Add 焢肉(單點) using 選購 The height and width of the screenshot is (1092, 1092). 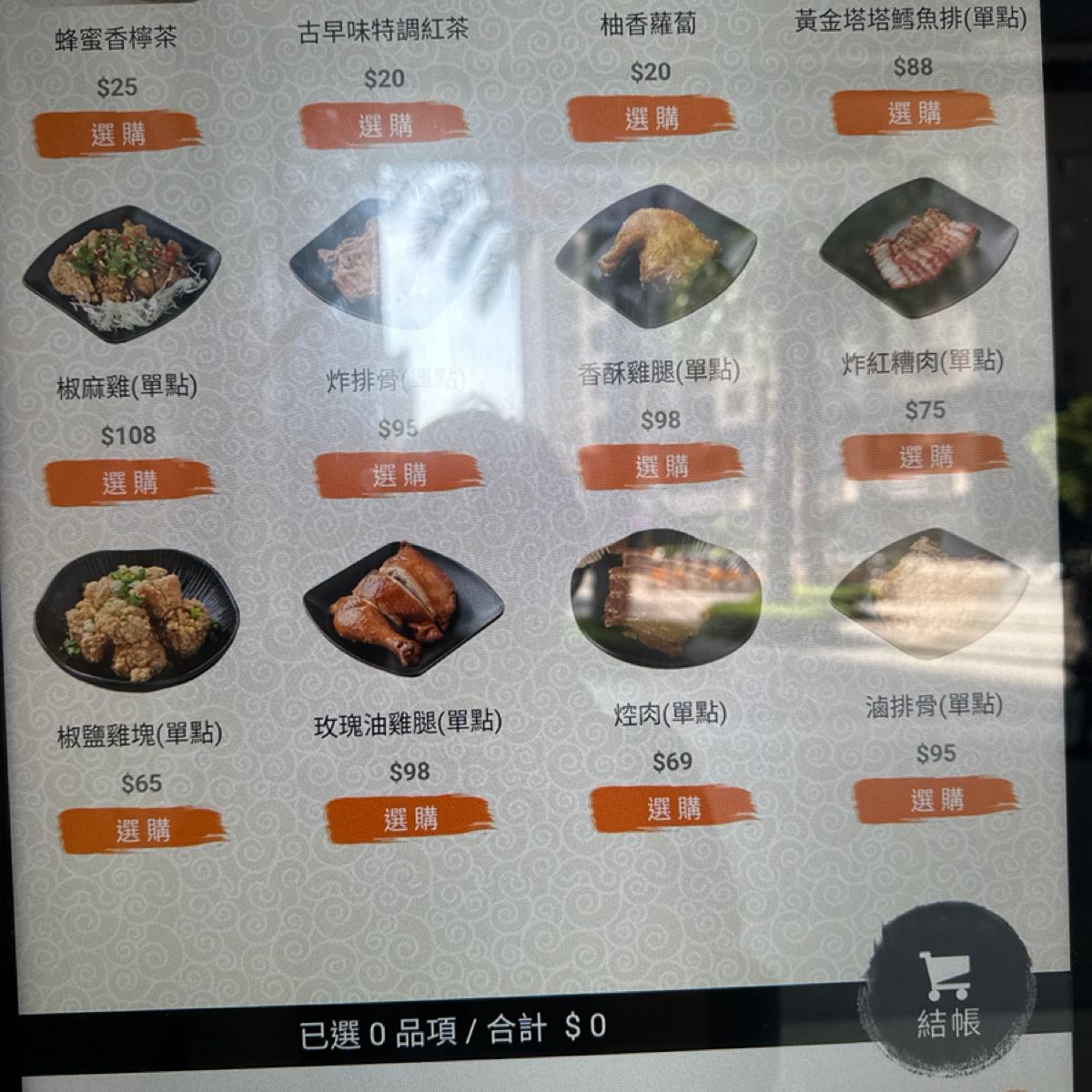pos(673,808)
